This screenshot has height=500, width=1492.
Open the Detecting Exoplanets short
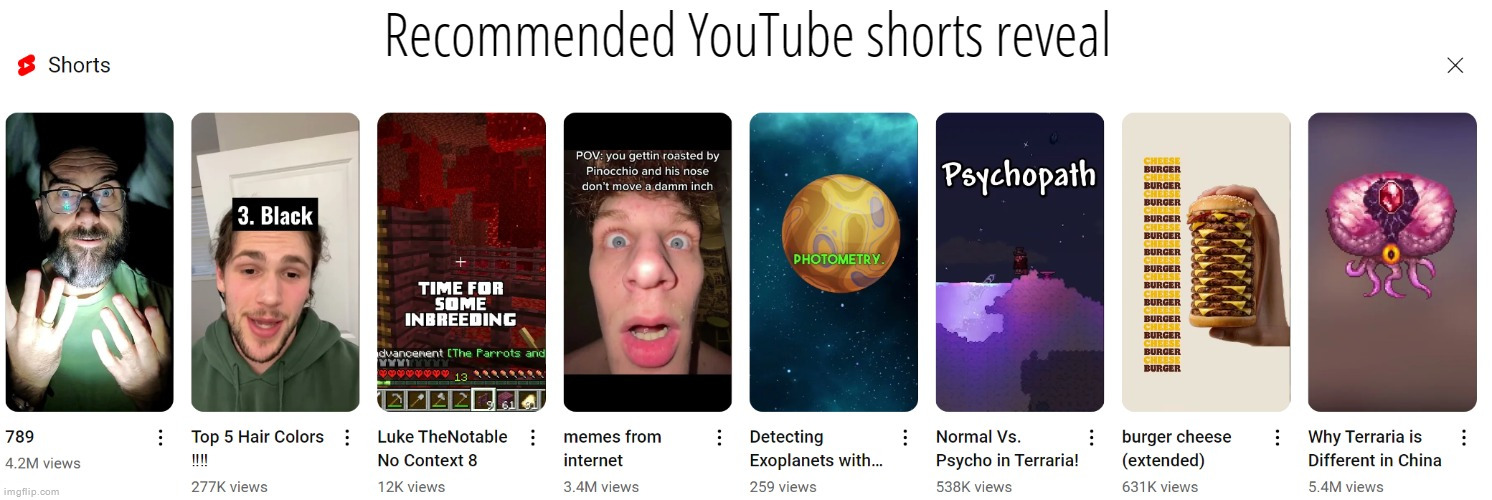(833, 262)
